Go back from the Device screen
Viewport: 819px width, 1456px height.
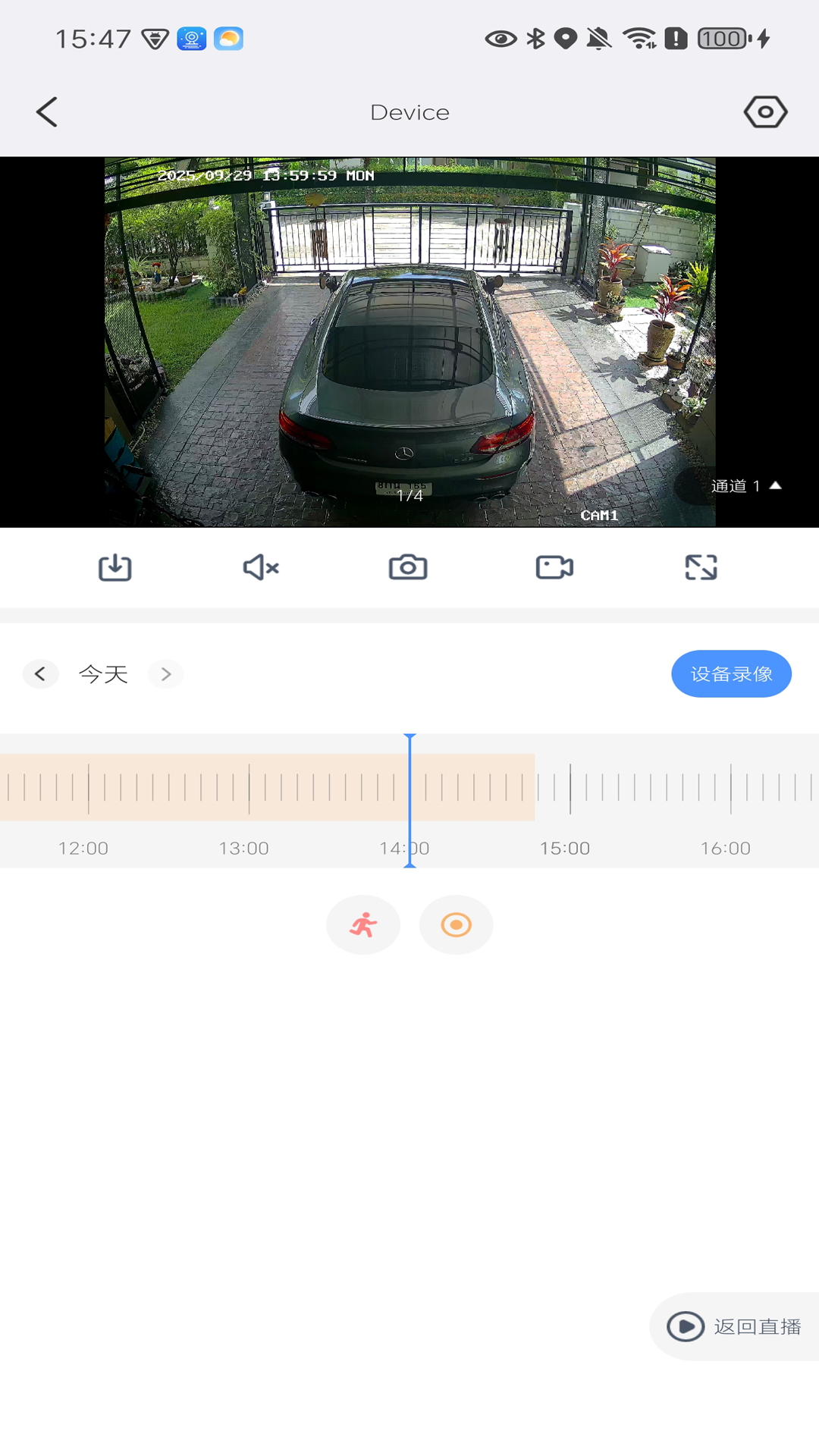pos(47,112)
